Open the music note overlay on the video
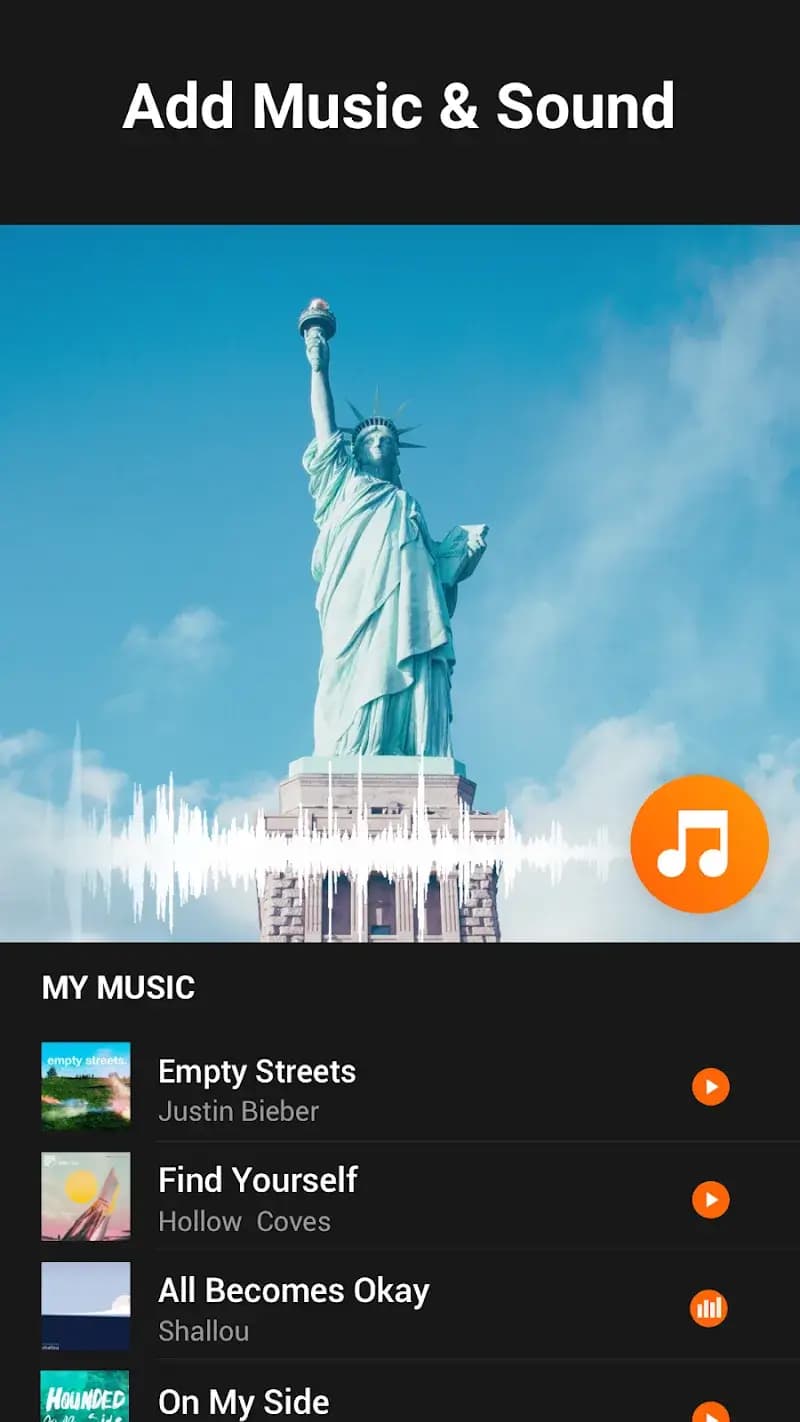The image size is (800, 1422). click(x=699, y=844)
